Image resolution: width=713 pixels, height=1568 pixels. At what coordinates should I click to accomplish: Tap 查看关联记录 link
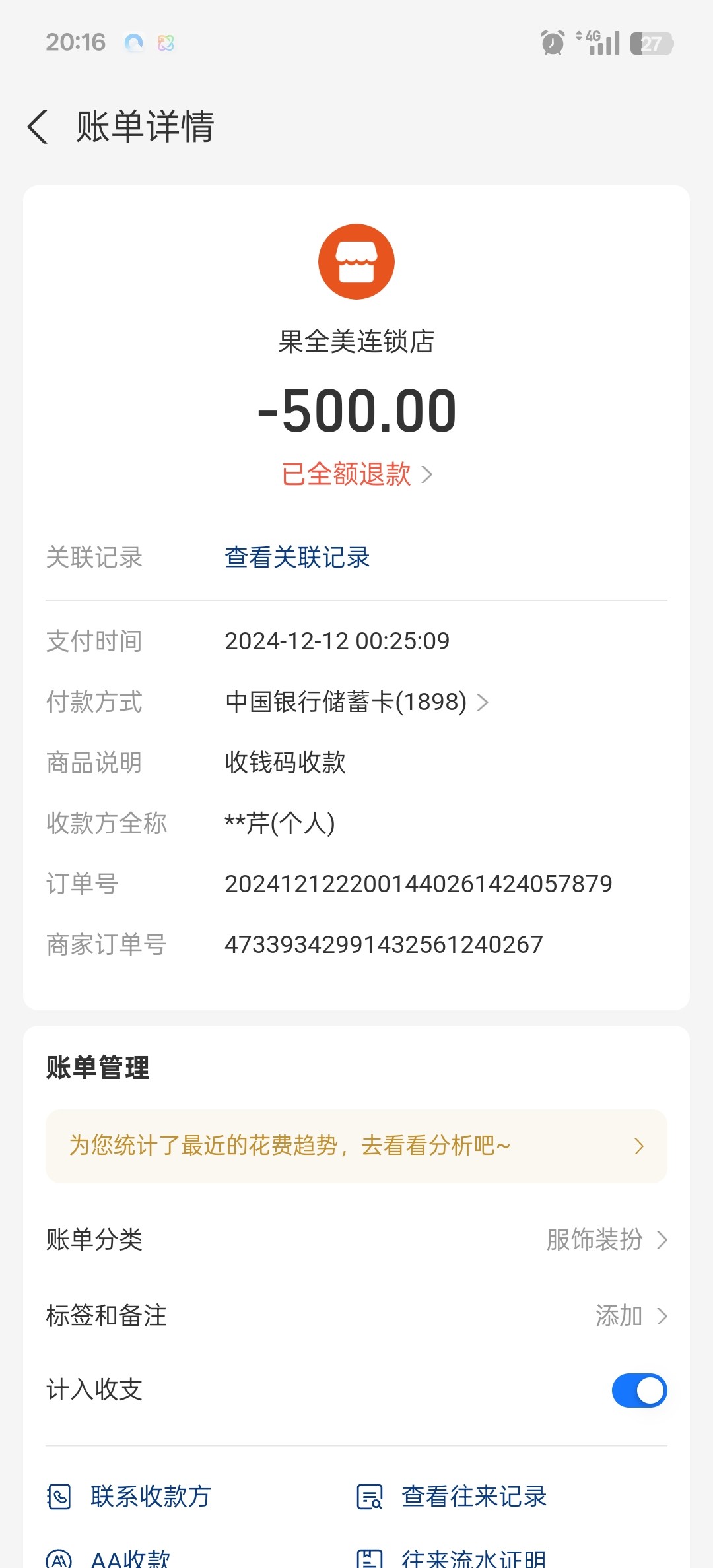297,558
